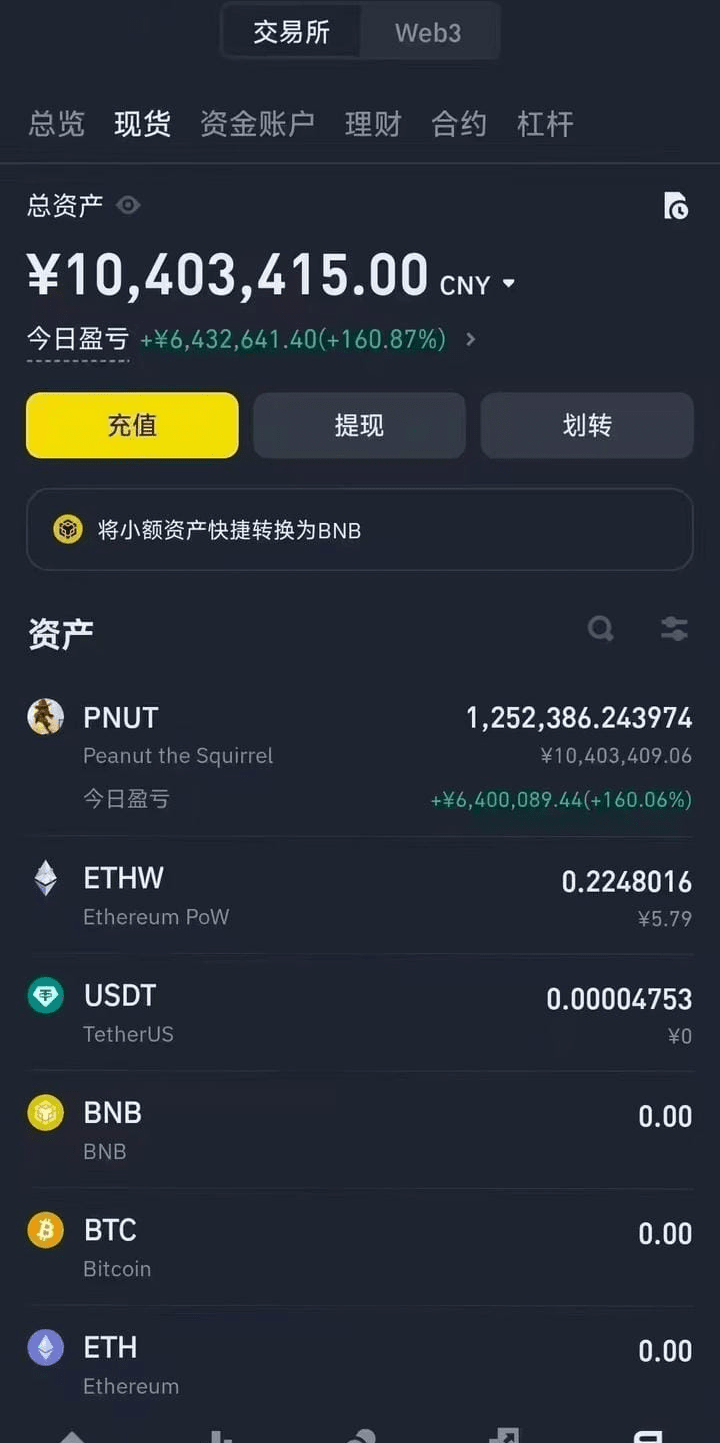Image resolution: width=720 pixels, height=1443 pixels.
Task: Switch to the 资金账户 tab
Action: tap(257, 124)
